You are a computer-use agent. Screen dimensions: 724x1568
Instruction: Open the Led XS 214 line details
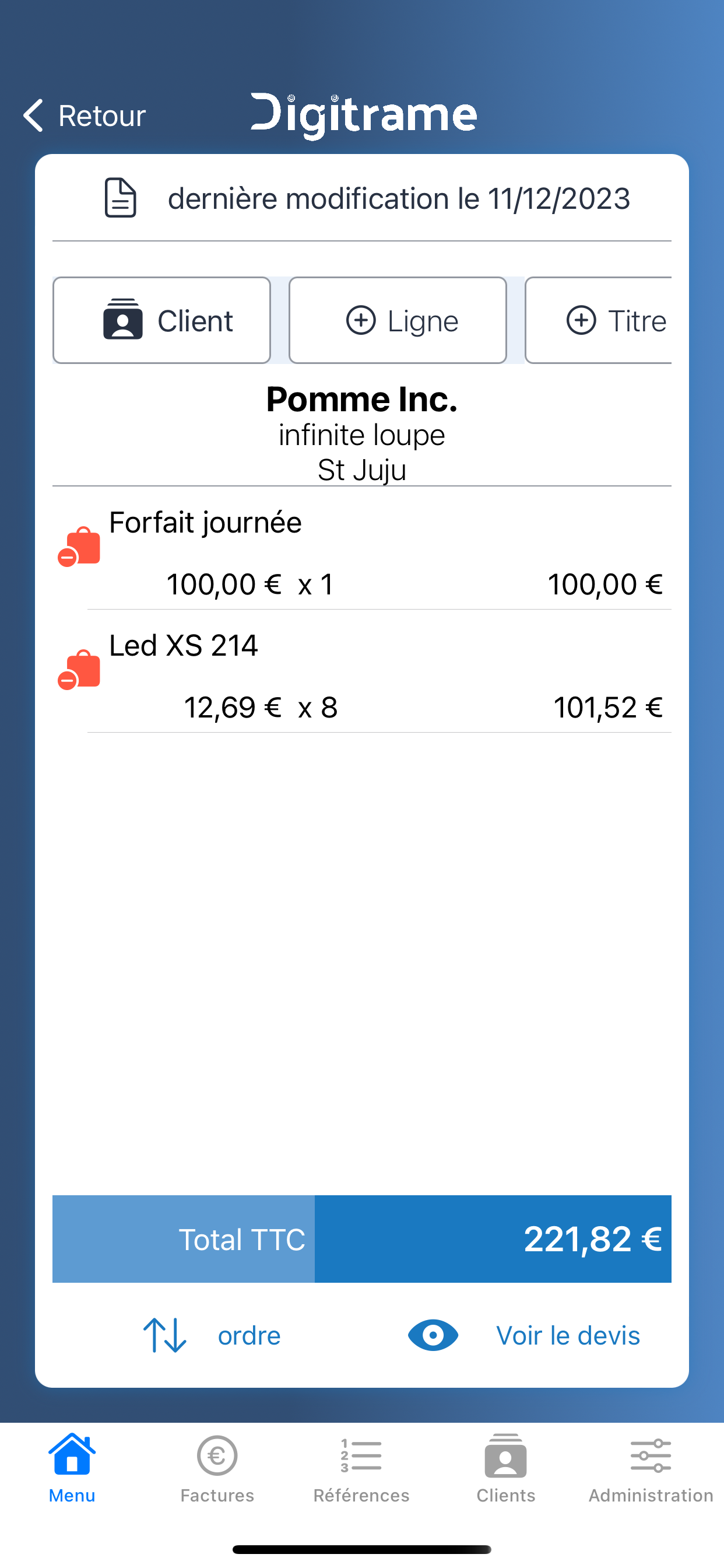click(x=379, y=675)
